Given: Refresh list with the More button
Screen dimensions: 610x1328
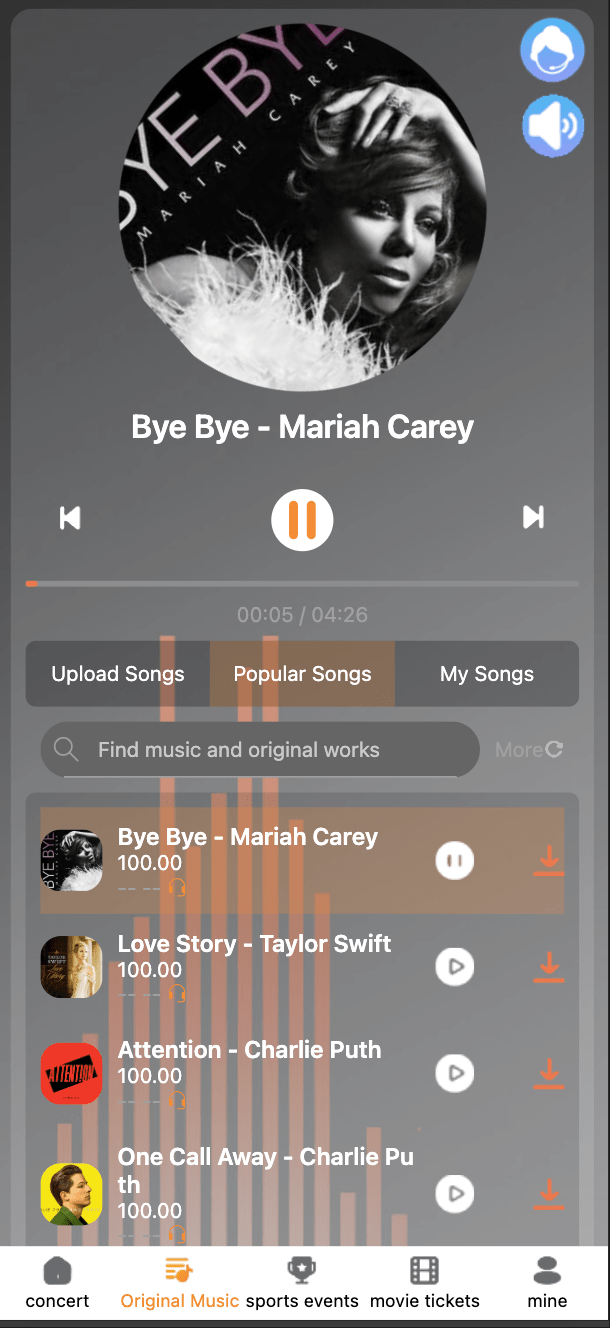Looking at the screenshot, I should pyautogui.click(x=529, y=750).
